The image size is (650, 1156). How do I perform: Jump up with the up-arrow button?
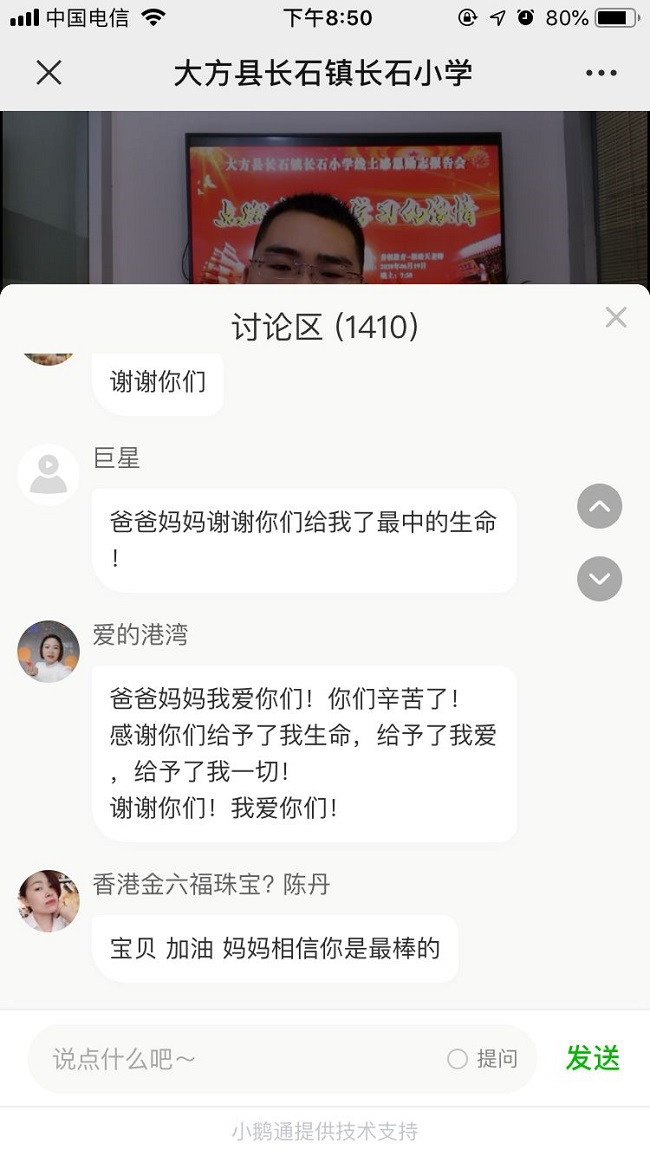(599, 507)
